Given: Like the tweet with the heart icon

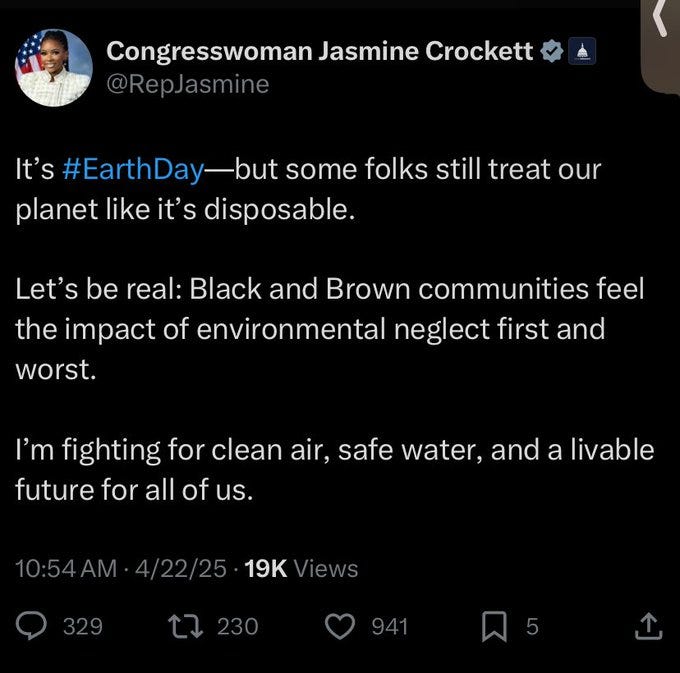Looking at the screenshot, I should (340, 627).
